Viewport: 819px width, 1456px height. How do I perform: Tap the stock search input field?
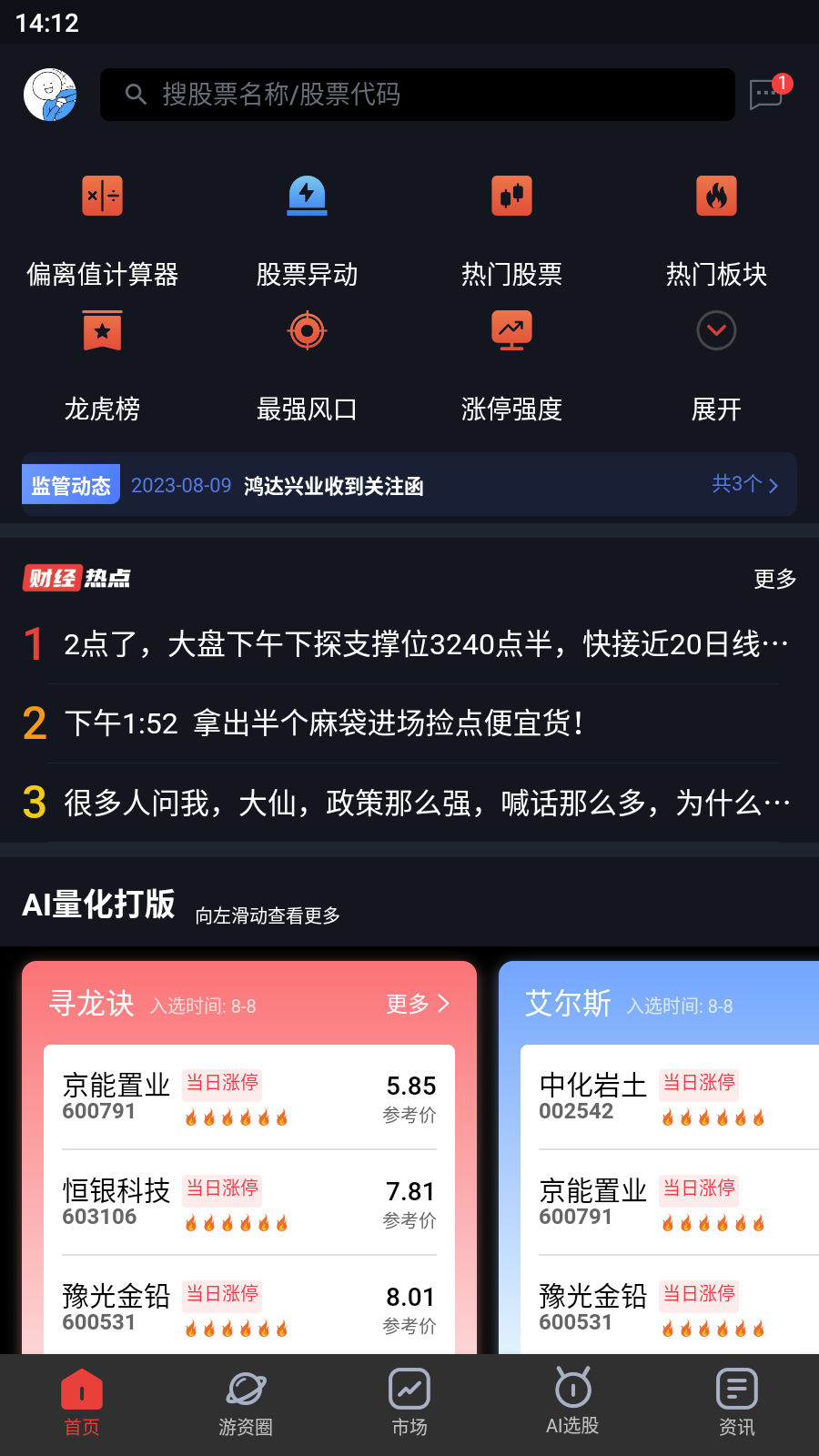pos(417,94)
